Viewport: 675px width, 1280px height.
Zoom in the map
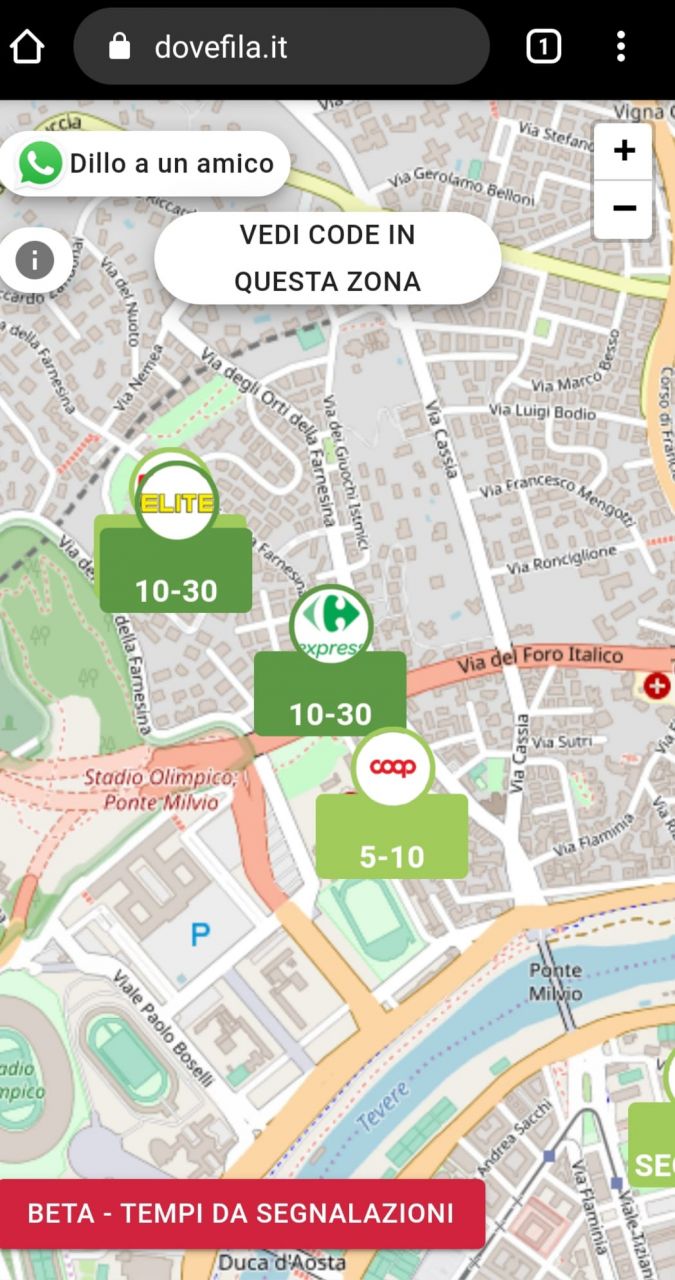(624, 151)
